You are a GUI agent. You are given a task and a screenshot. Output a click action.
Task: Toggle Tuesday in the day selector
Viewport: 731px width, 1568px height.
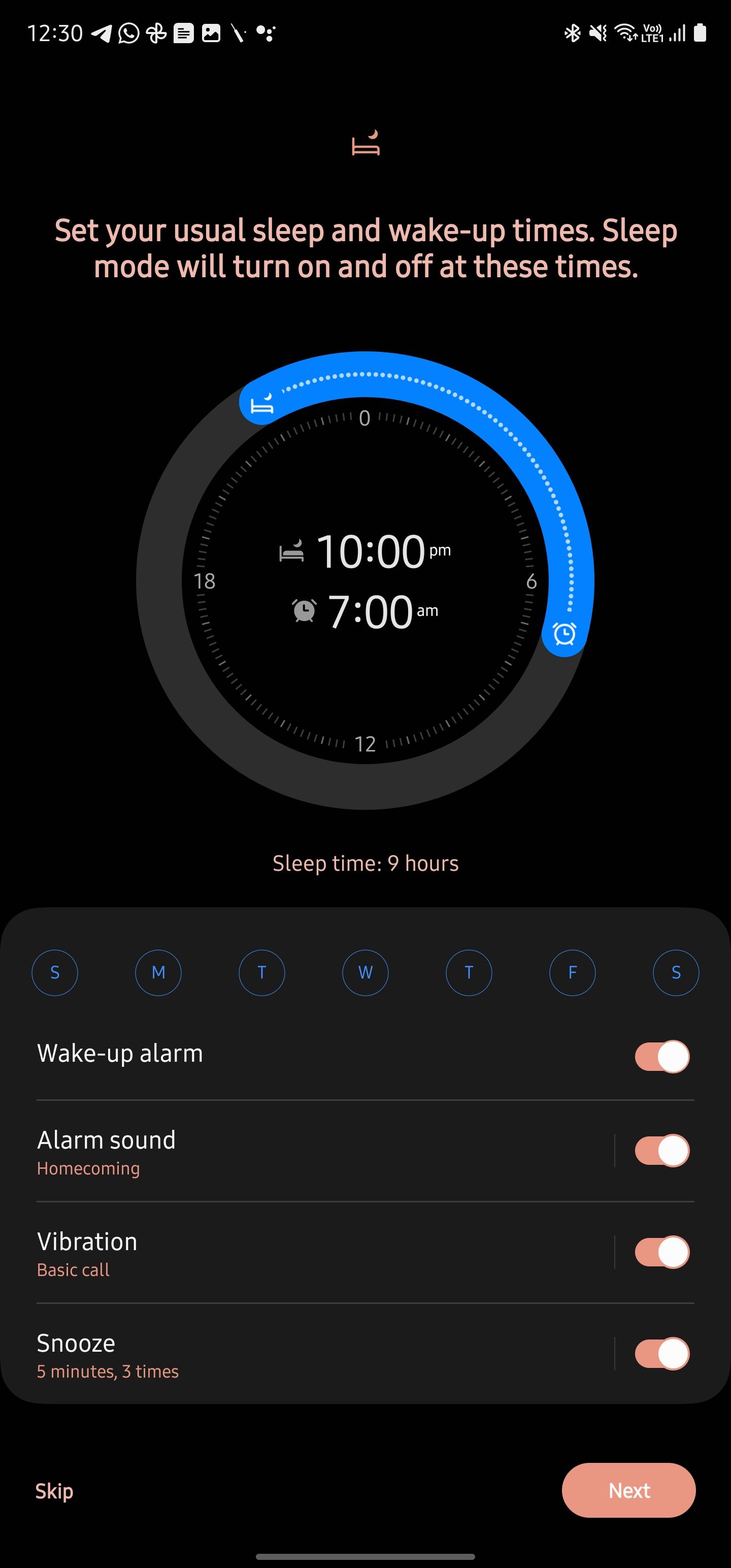tap(262, 973)
